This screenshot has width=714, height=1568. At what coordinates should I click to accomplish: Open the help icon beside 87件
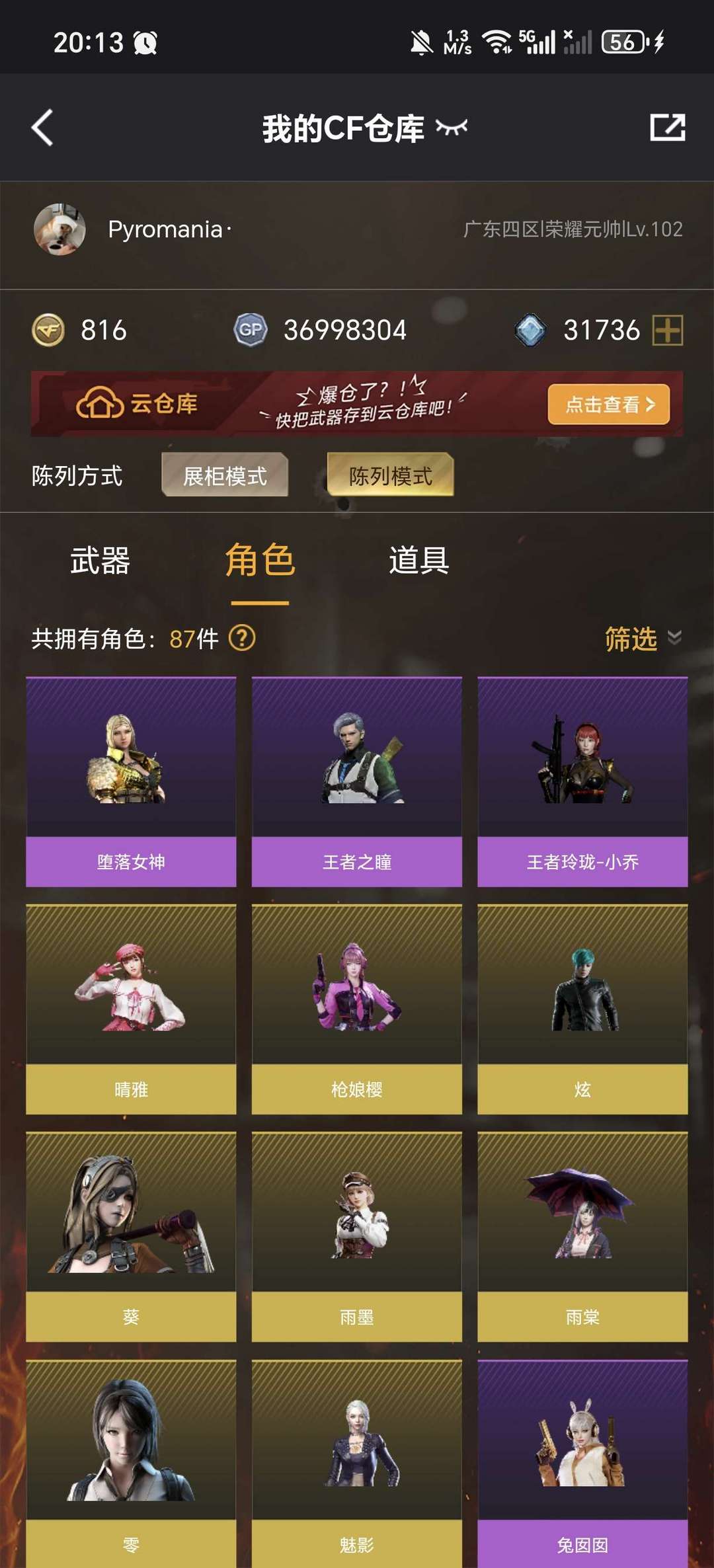tap(242, 639)
